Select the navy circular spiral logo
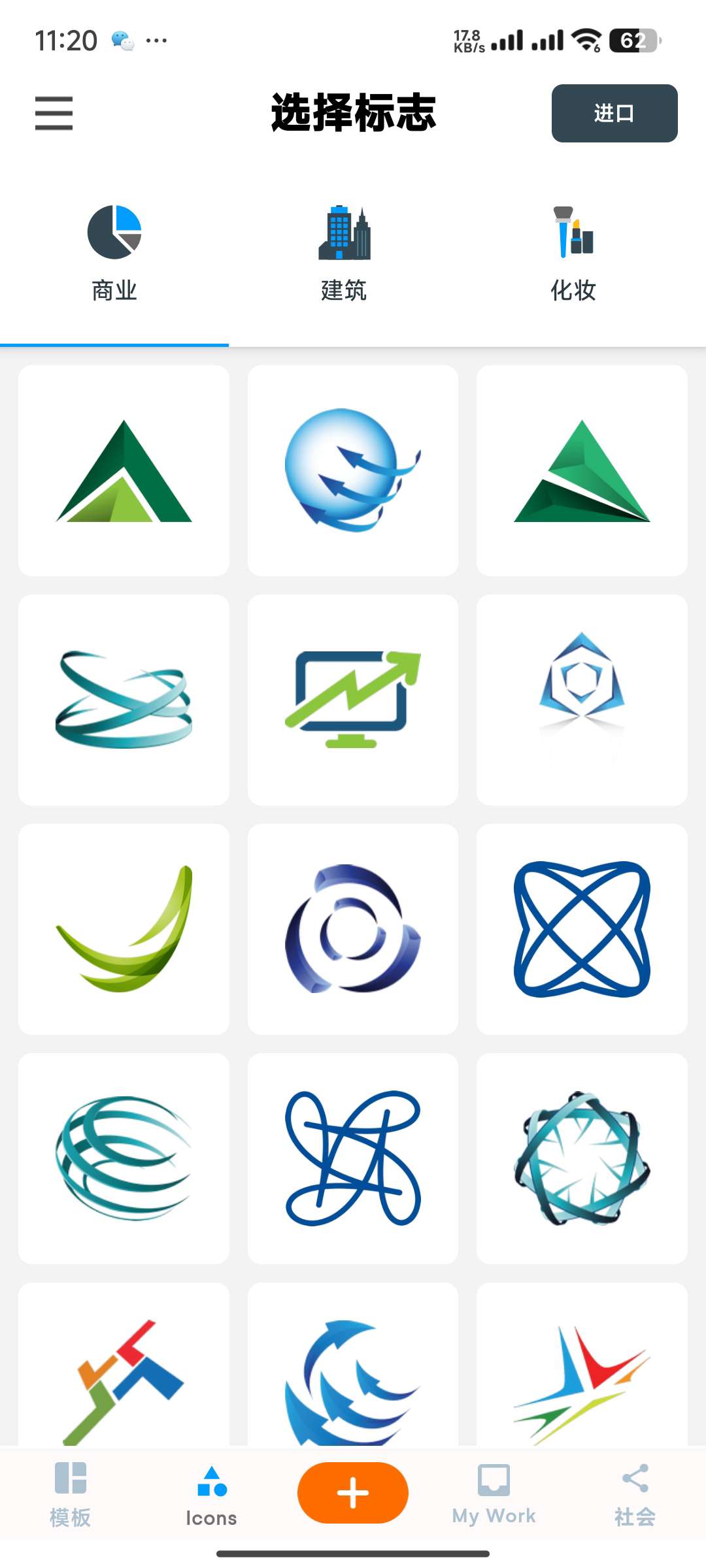706x1568 pixels. click(x=352, y=929)
